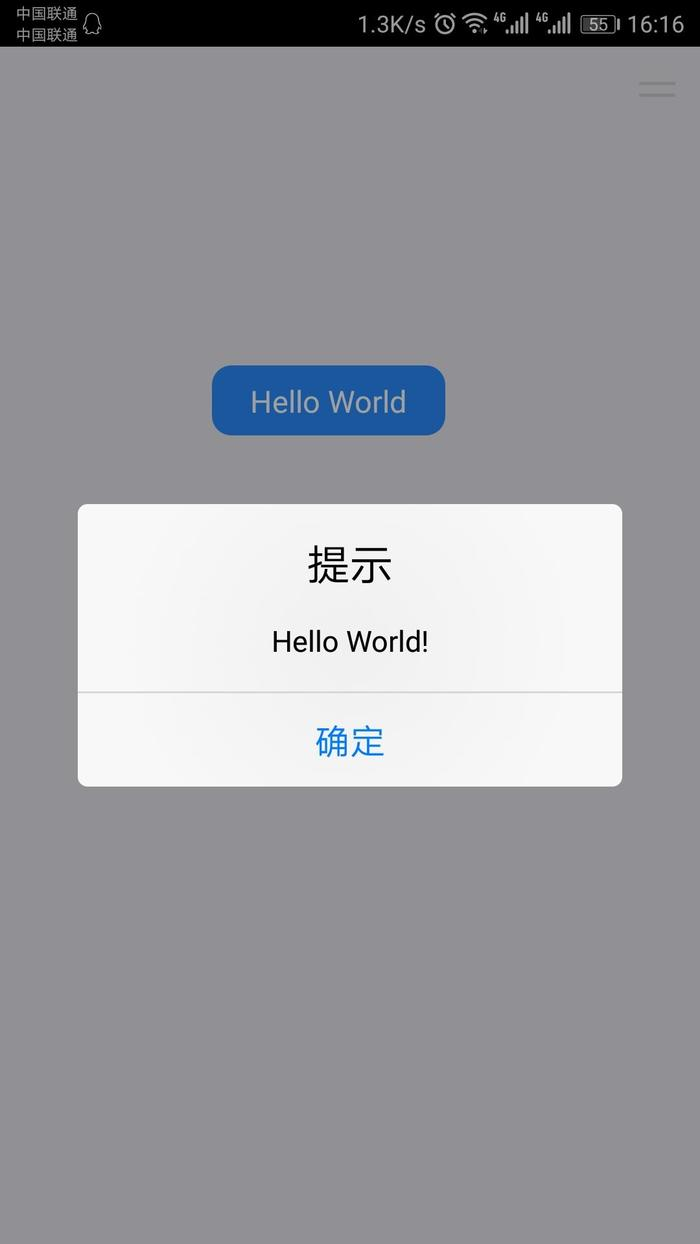700x1244 pixels.
Task: Tap the Hello World button
Action: coord(328,401)
